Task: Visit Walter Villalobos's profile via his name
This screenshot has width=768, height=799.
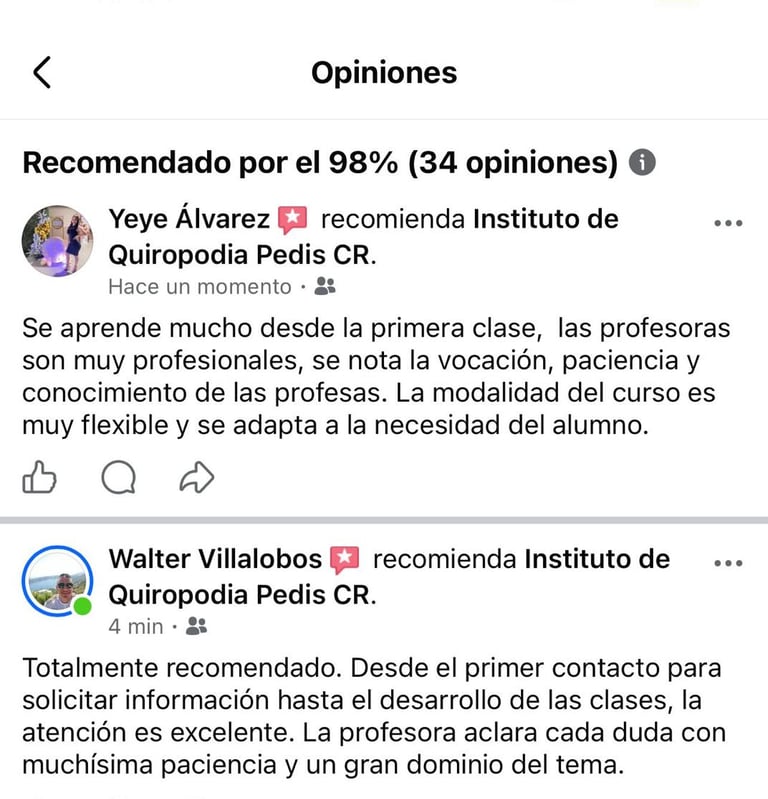Action: (x=214, y=559)
